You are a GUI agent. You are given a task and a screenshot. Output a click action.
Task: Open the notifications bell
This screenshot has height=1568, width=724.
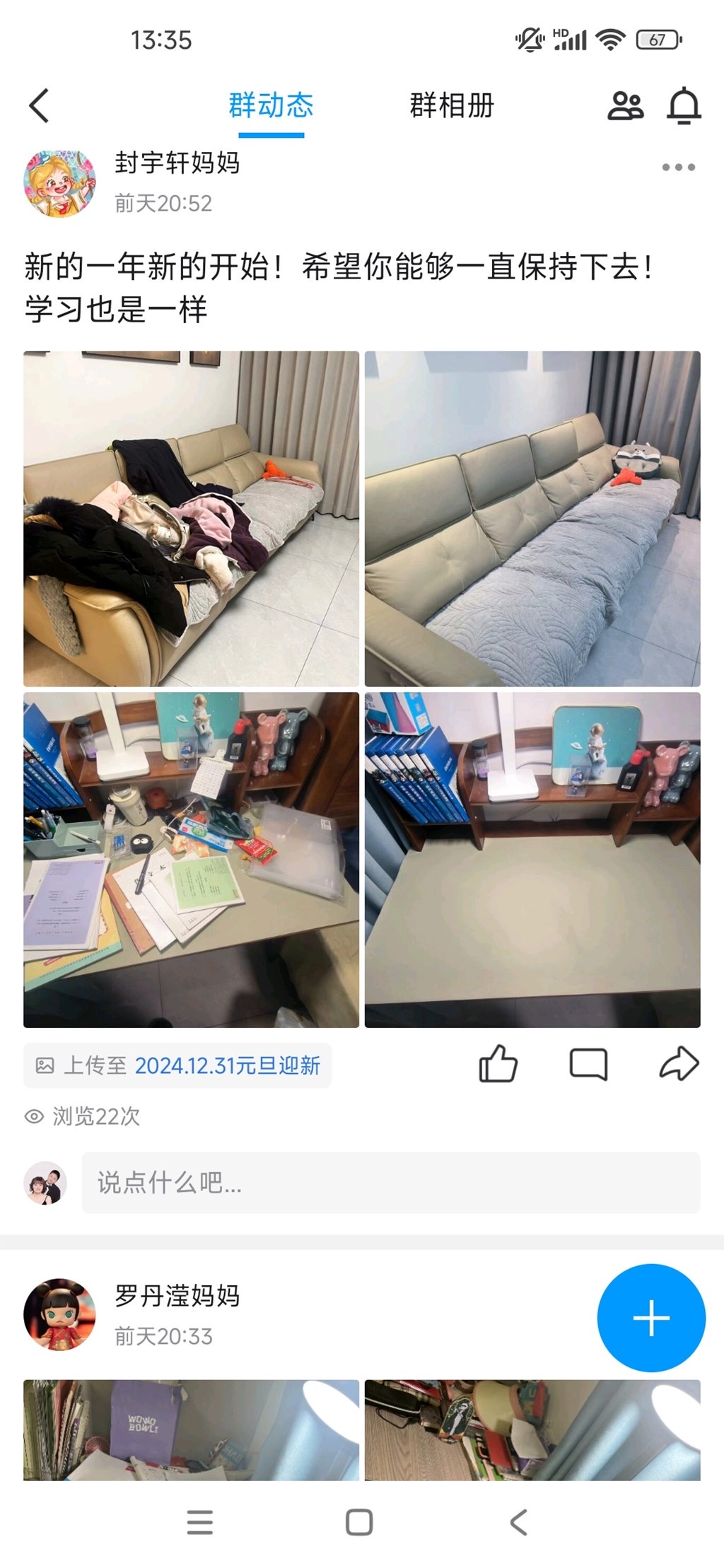pos(684,106)
